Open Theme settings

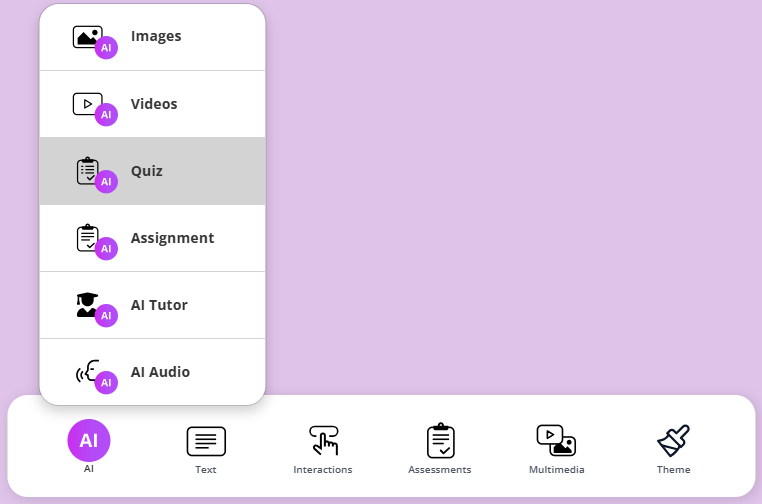point(673,445)
